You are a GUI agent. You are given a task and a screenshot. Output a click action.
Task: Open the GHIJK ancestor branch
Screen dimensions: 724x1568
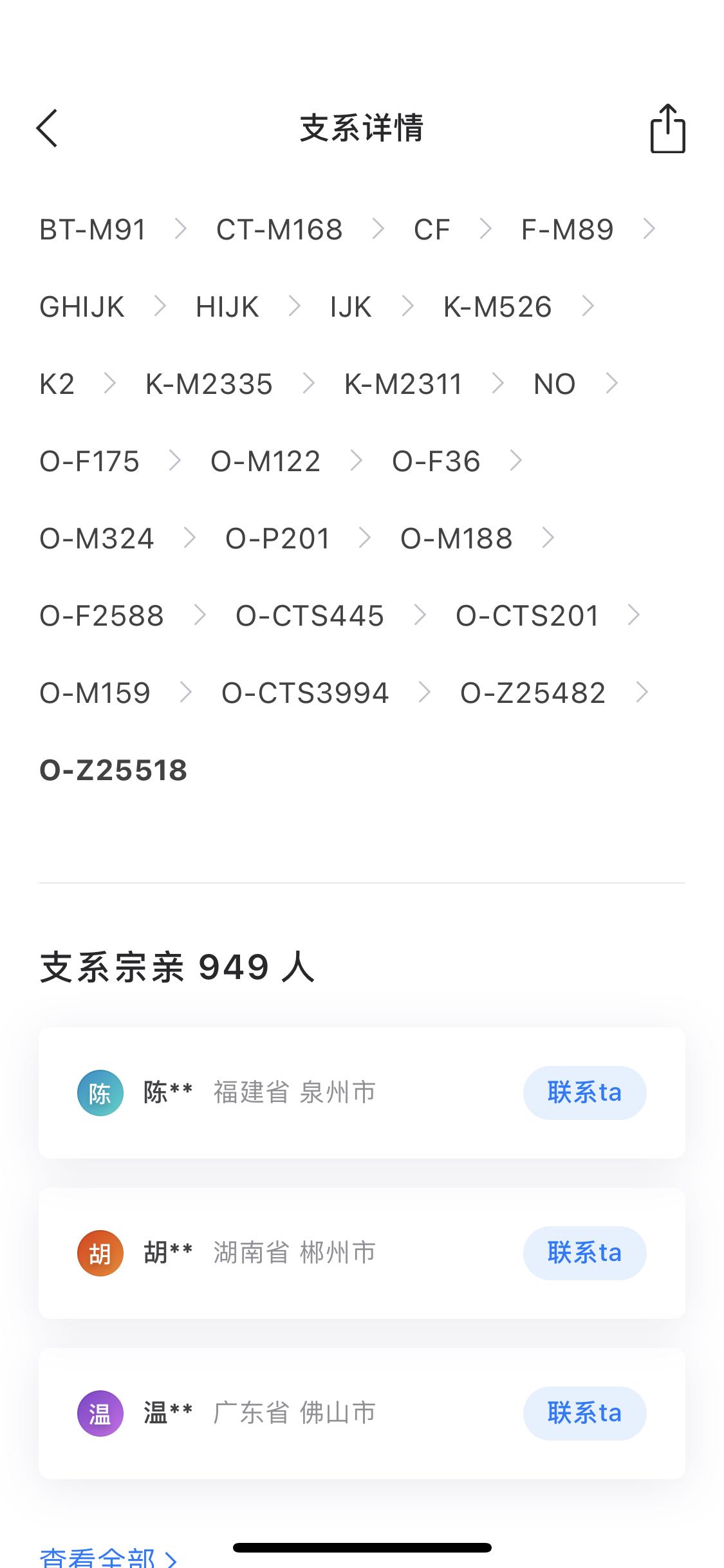(82, 307)
